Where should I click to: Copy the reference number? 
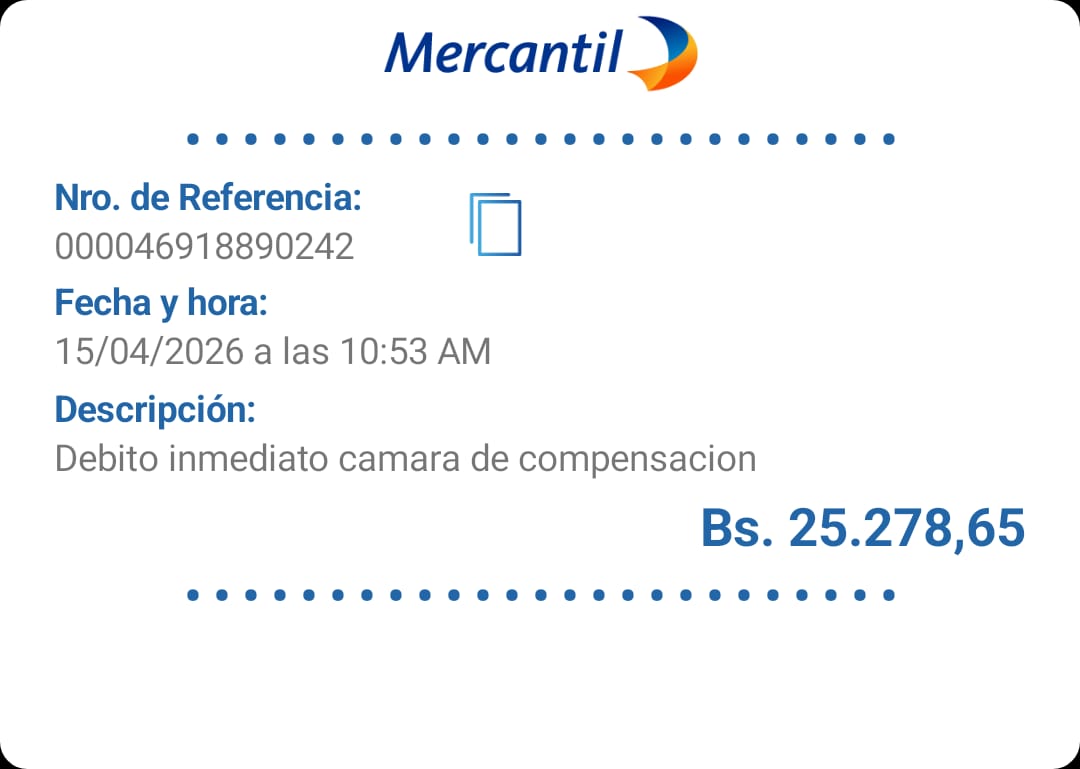click(x=495, y=225)
